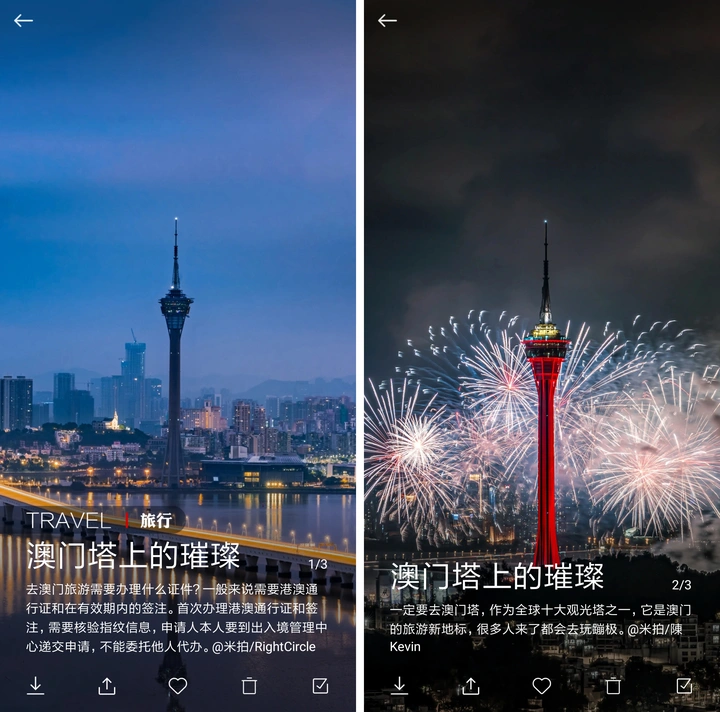Go back from the 1/3 wallpaper page
Screen dimensions: 720x712
click(23, 20)
